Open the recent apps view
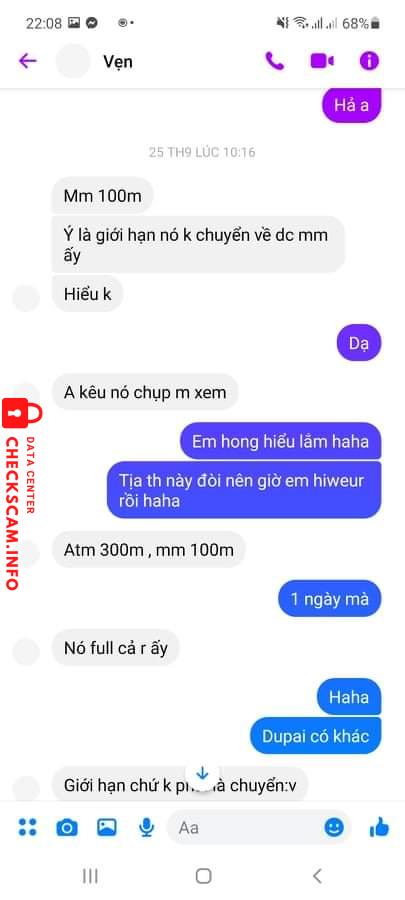Viewport: 405px width, 900px height. tap(90, 875)
